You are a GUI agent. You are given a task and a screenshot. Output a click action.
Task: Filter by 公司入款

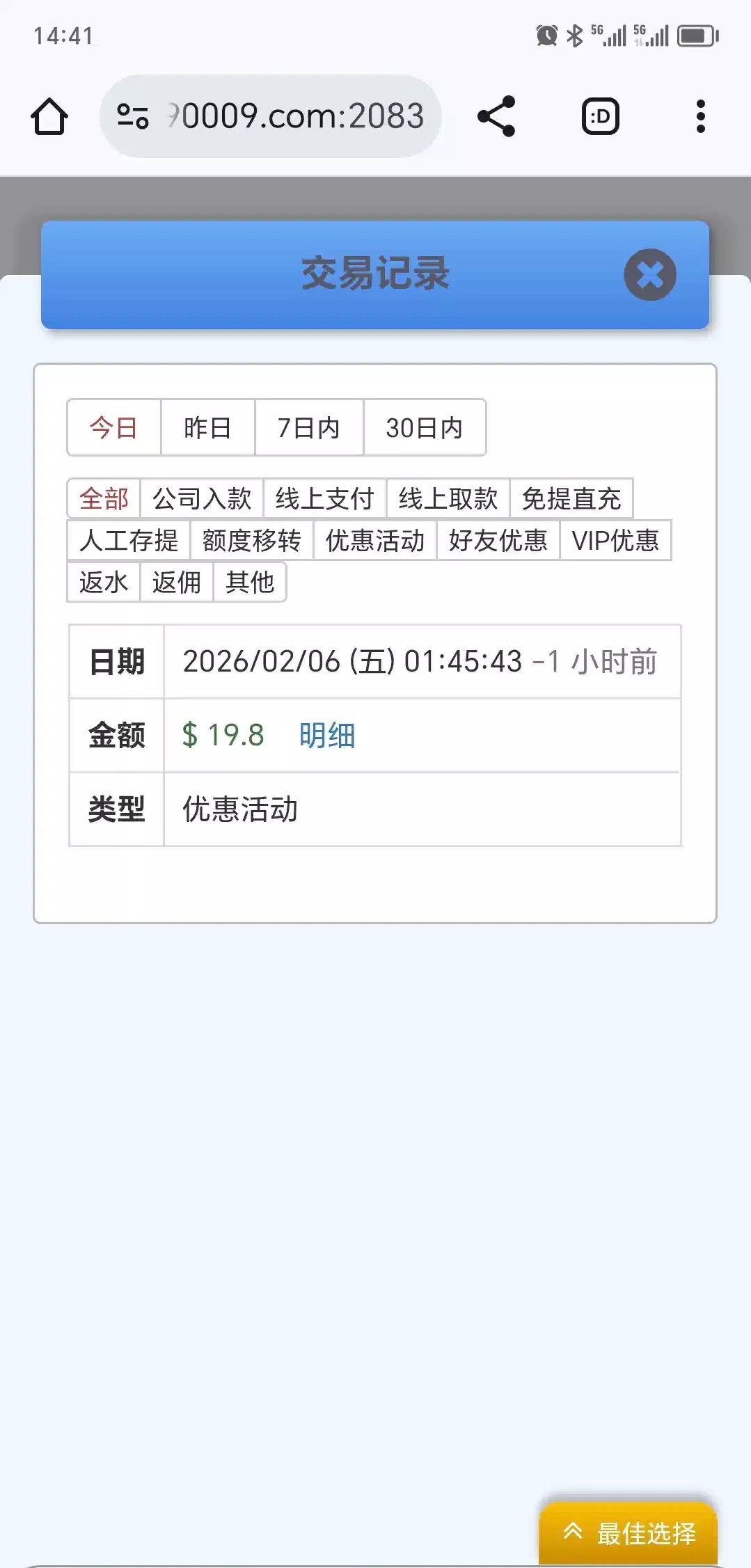(x=202, y=498)
